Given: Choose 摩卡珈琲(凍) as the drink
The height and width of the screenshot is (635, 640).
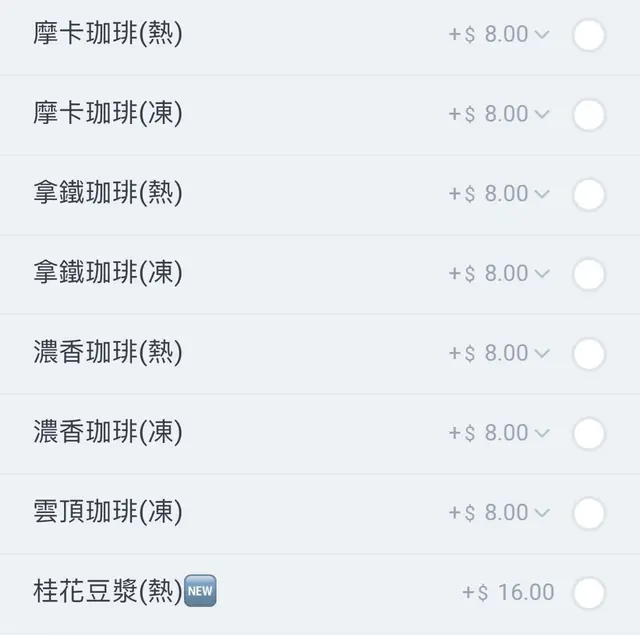Looking at the screenshot, I should pyautogui.click(x=589, y=115).
